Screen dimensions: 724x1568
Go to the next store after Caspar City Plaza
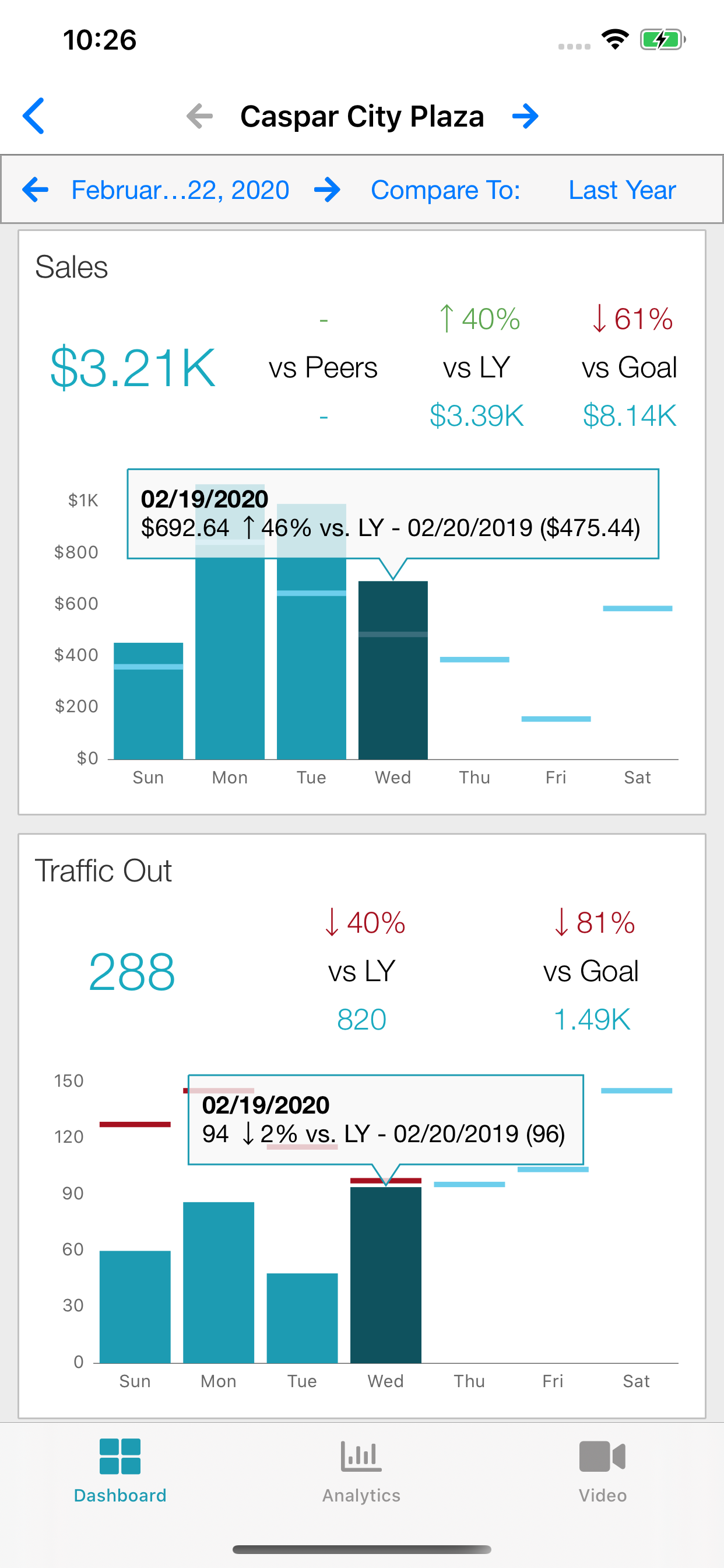pyautogui.click(x=526, y=116)
